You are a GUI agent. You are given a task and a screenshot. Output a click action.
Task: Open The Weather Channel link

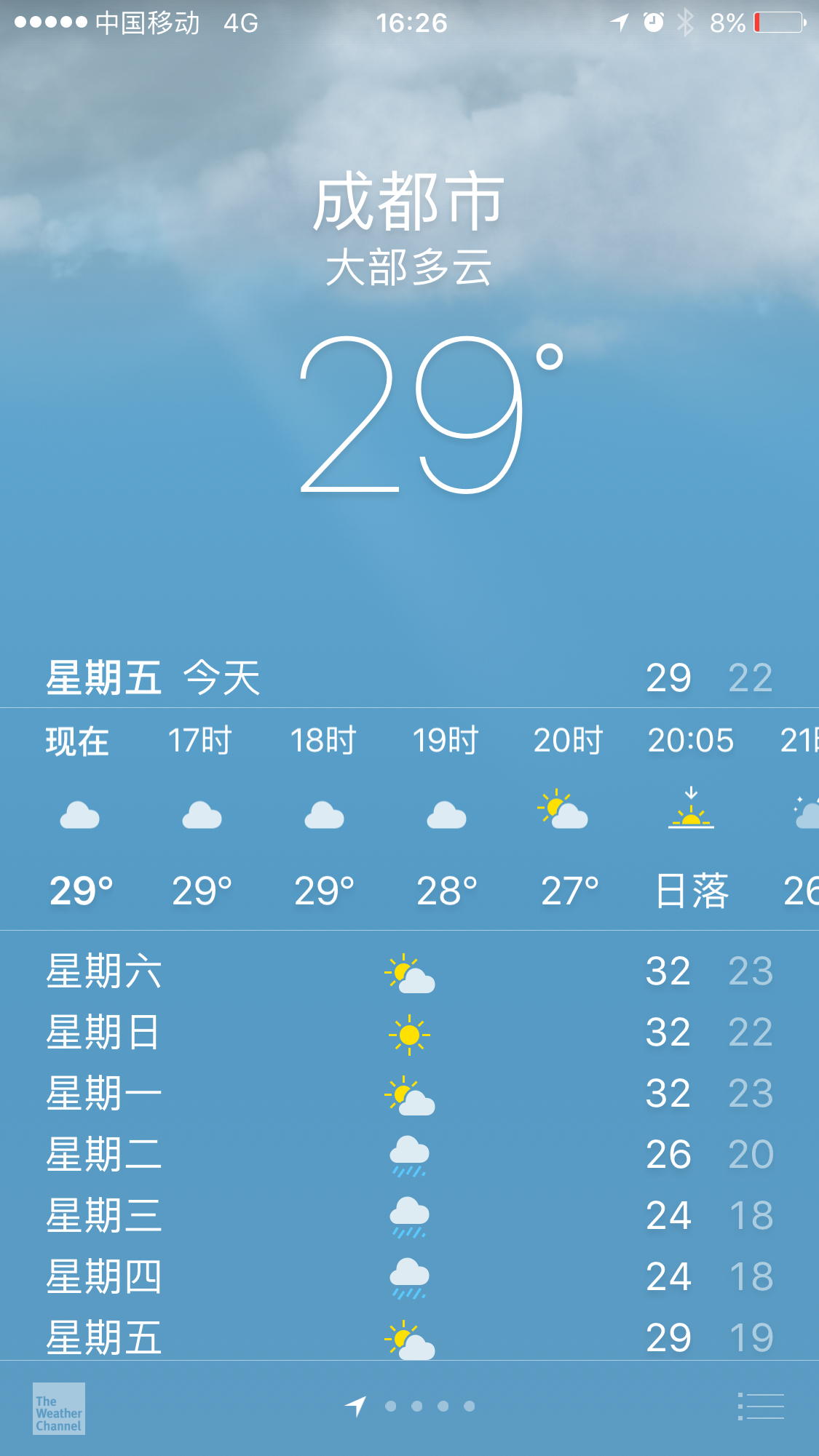59,1408
